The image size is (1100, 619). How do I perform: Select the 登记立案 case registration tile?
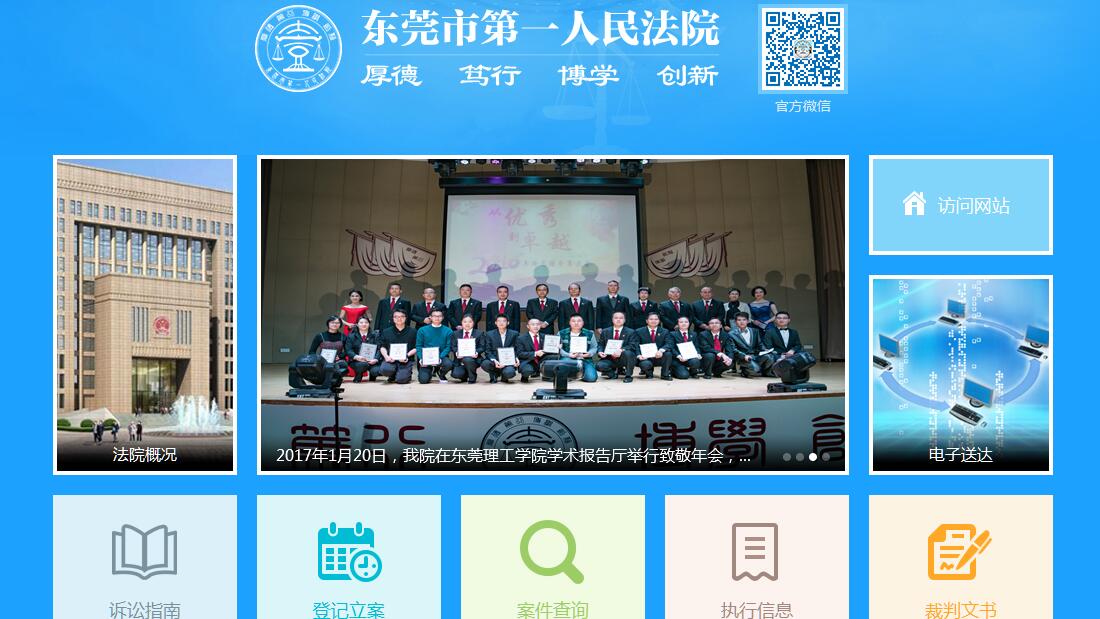[349, 560]
